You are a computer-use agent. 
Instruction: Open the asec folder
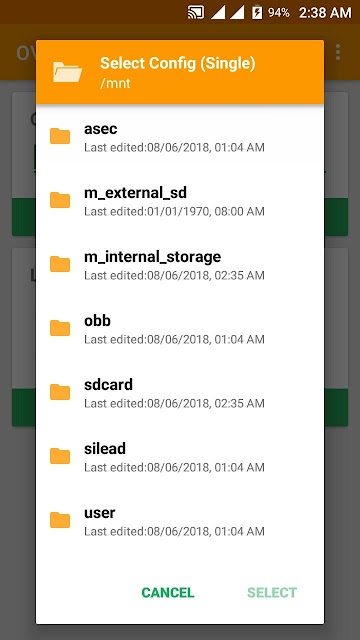180,136
